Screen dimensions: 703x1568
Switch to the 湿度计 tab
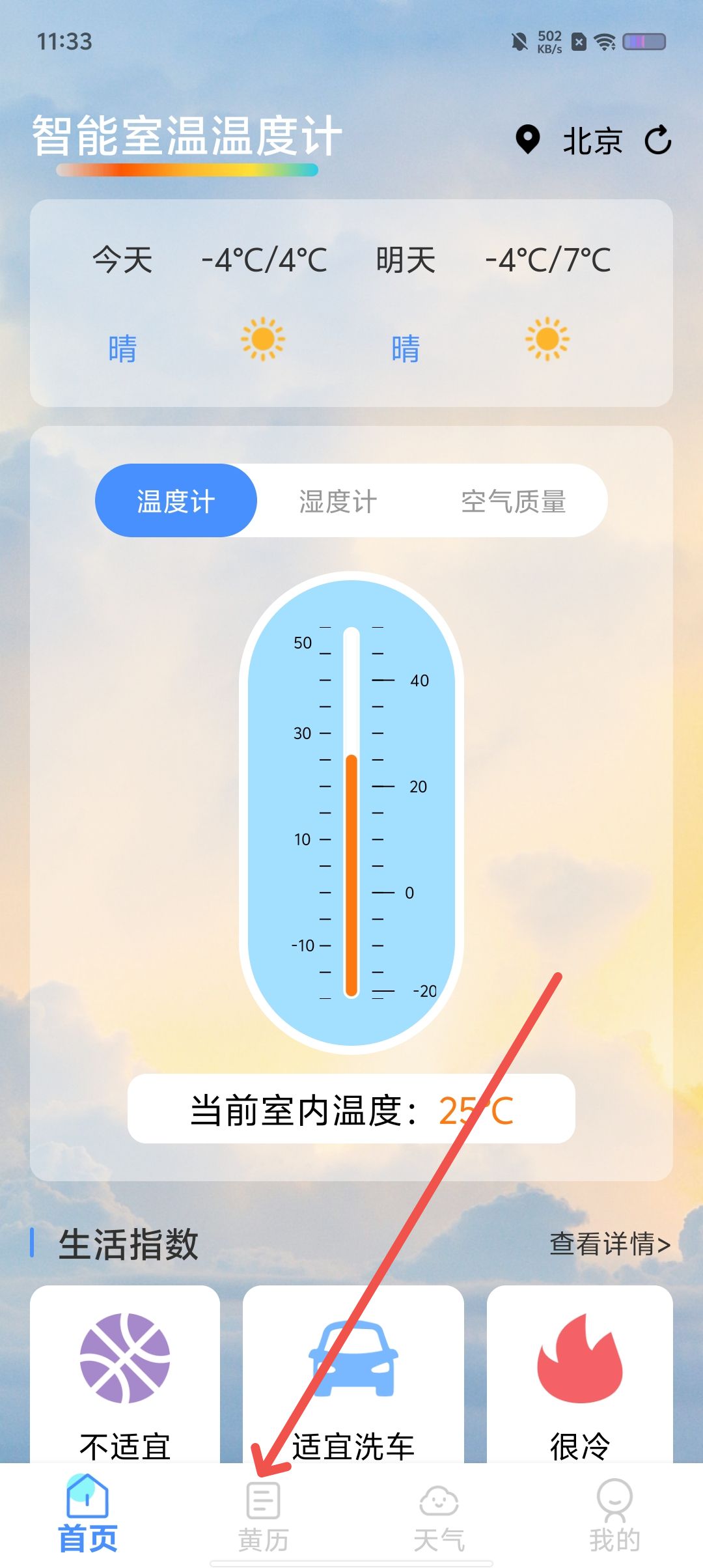coord(338,501)
